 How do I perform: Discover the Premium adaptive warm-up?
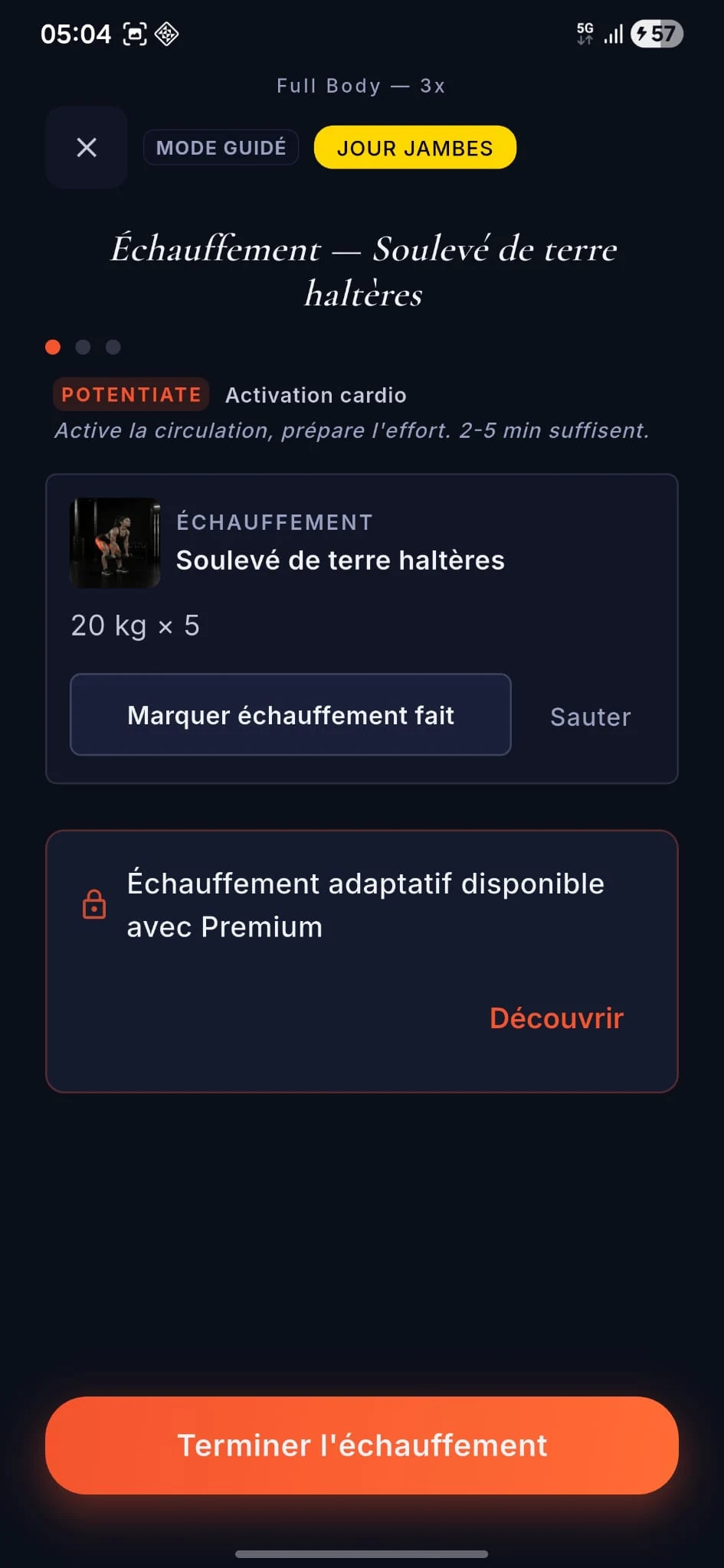point(556,1018)
